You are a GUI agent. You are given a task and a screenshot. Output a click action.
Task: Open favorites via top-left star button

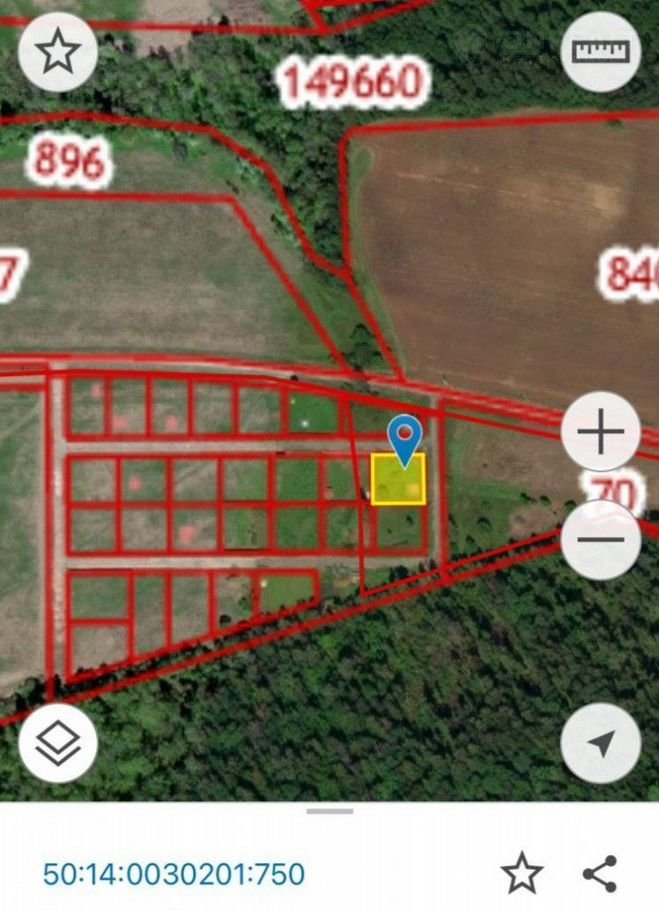[x=58, y=52]
